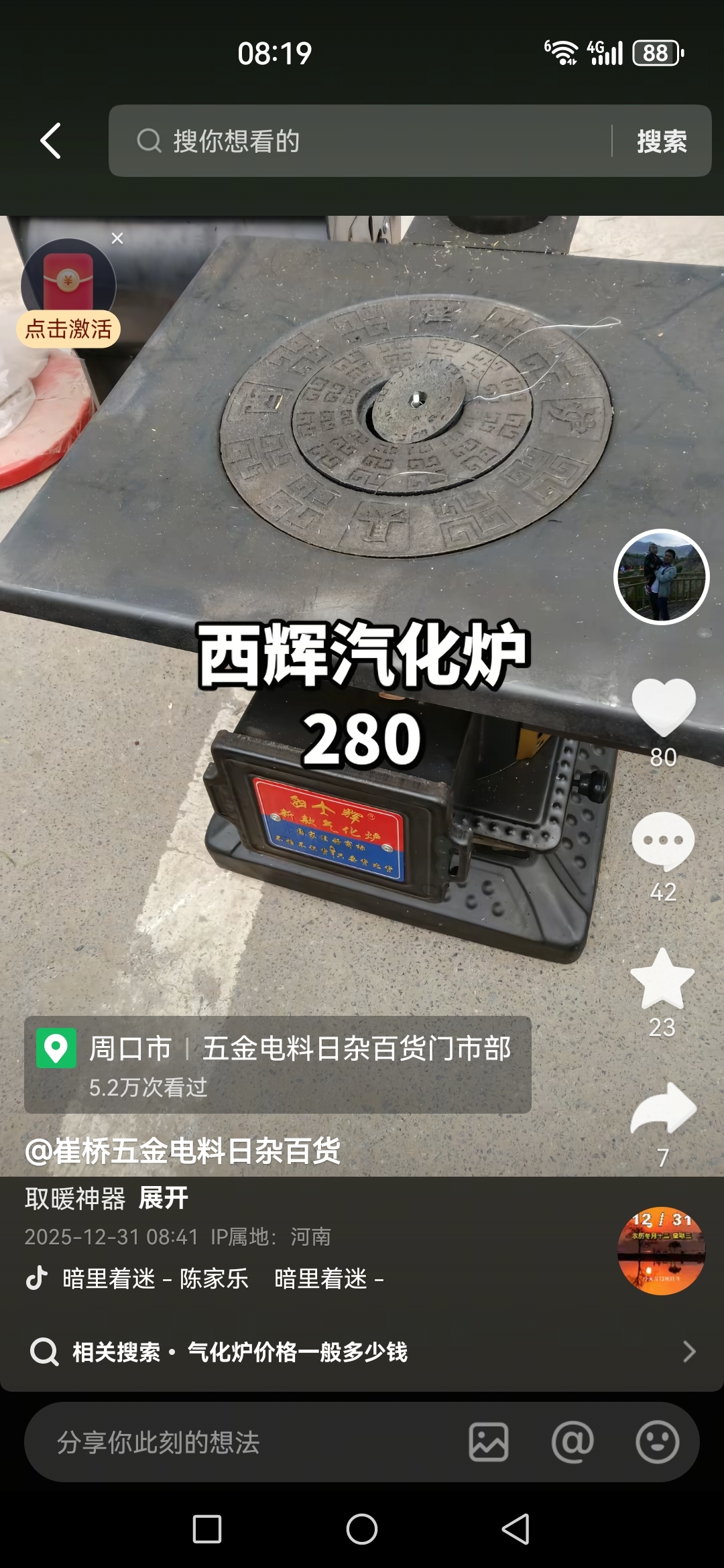Tap the rotating music disc thumbnail
724x1568 pixels.
tap(660, 1250)
